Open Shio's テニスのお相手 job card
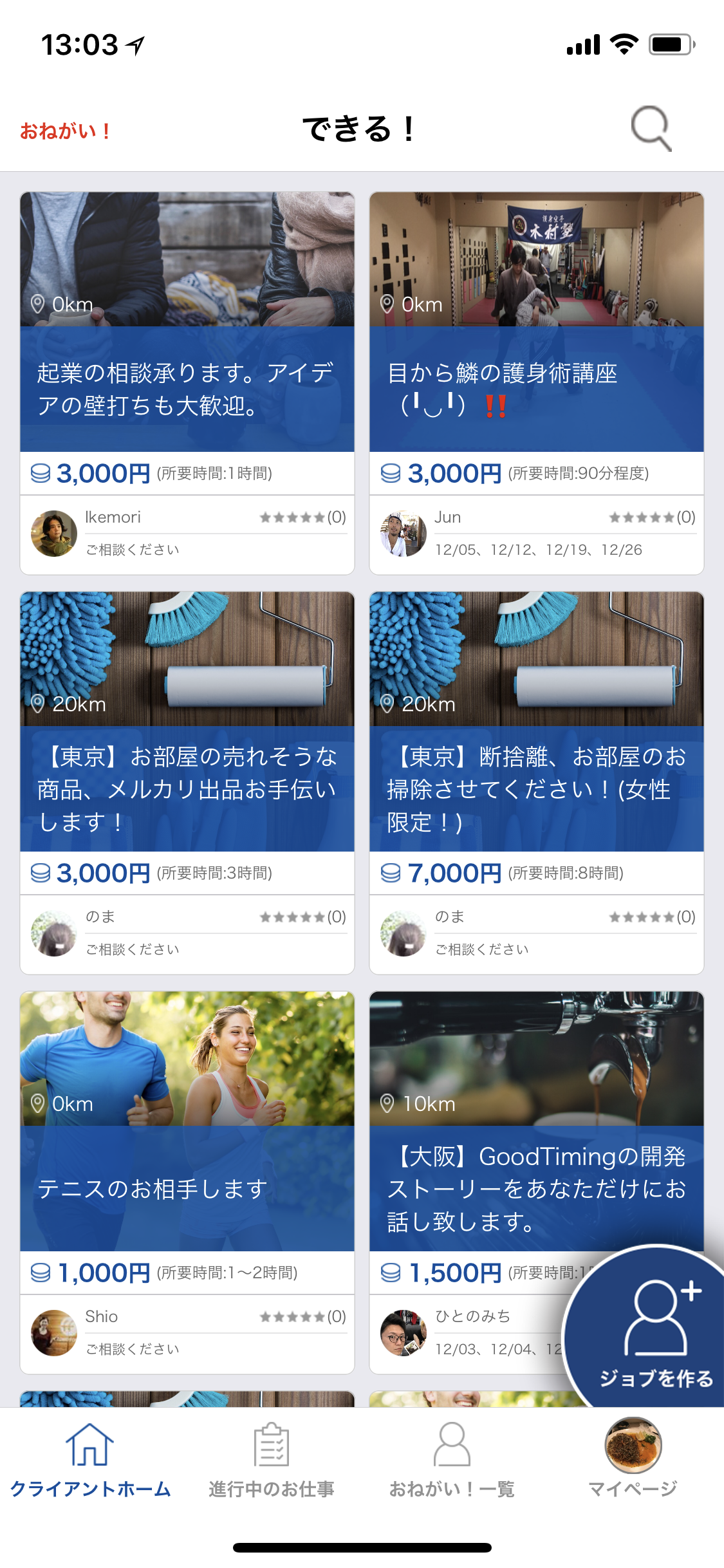The height and width of the screenshot is (1568, 724). (187, 1182)
